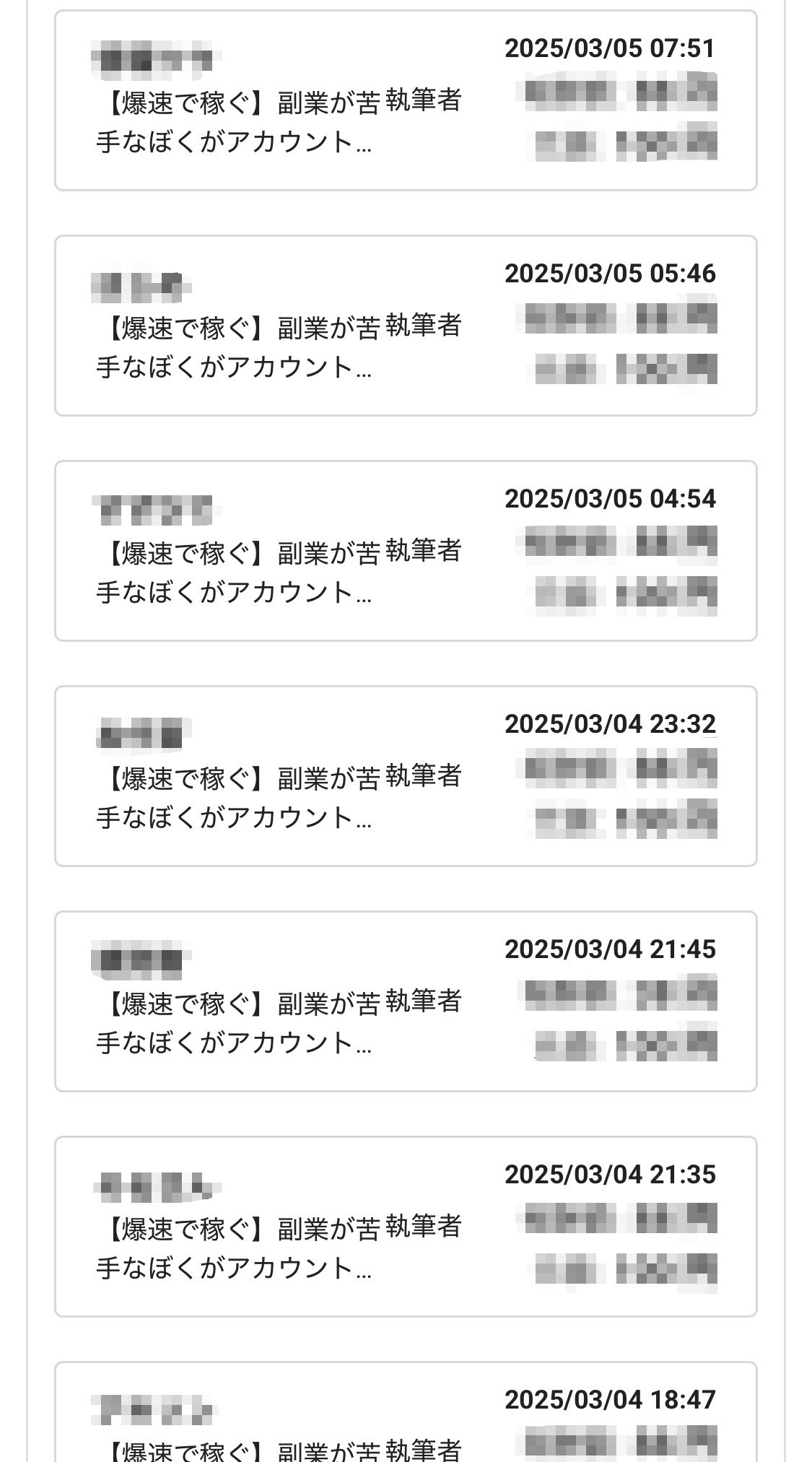Open the card dated 2025/03/04 21:45
This screenshot has height=1462, width=812.
406,1001
